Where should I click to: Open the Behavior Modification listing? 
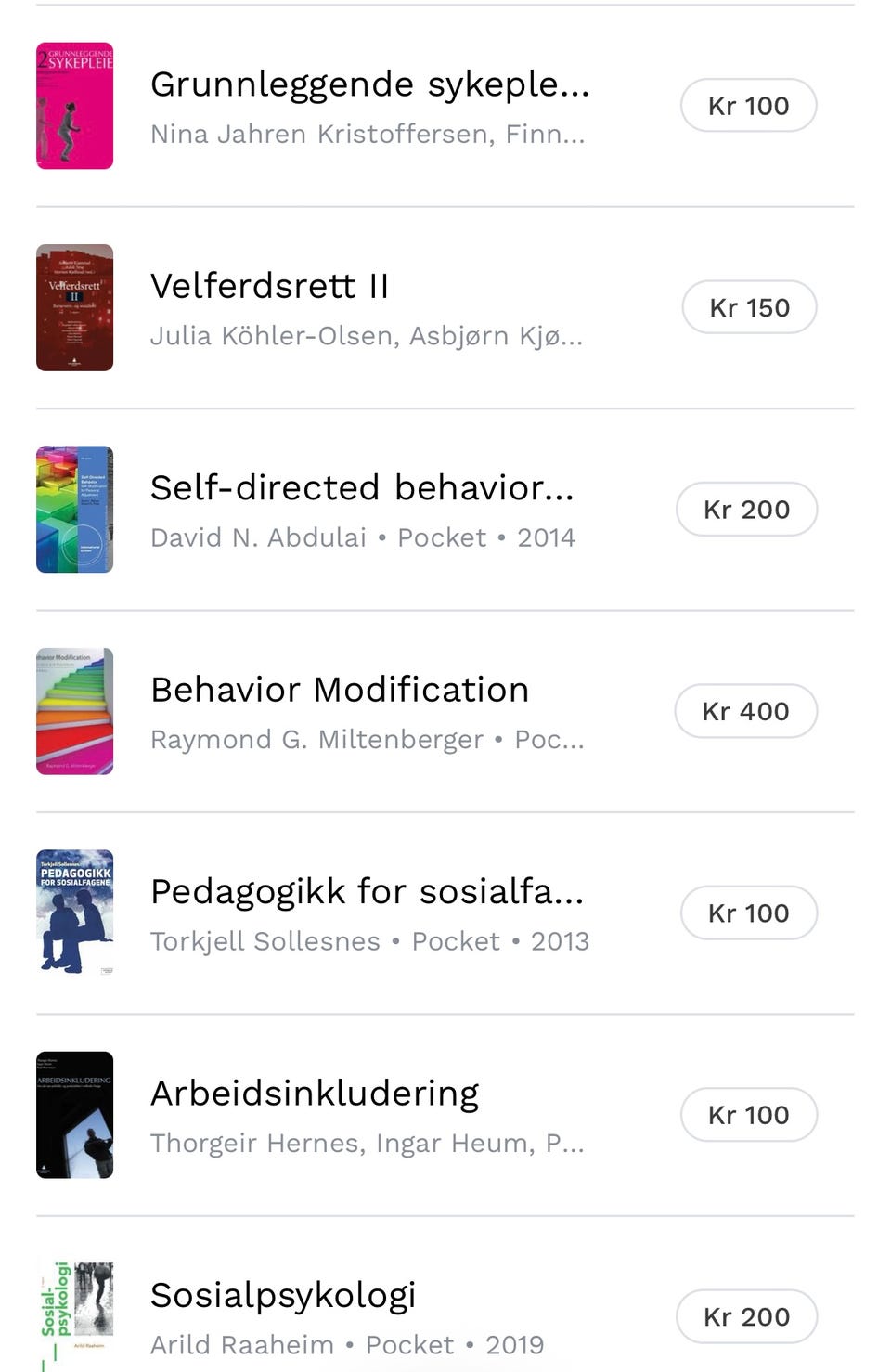pyautogui.click(x=340, y=690)
